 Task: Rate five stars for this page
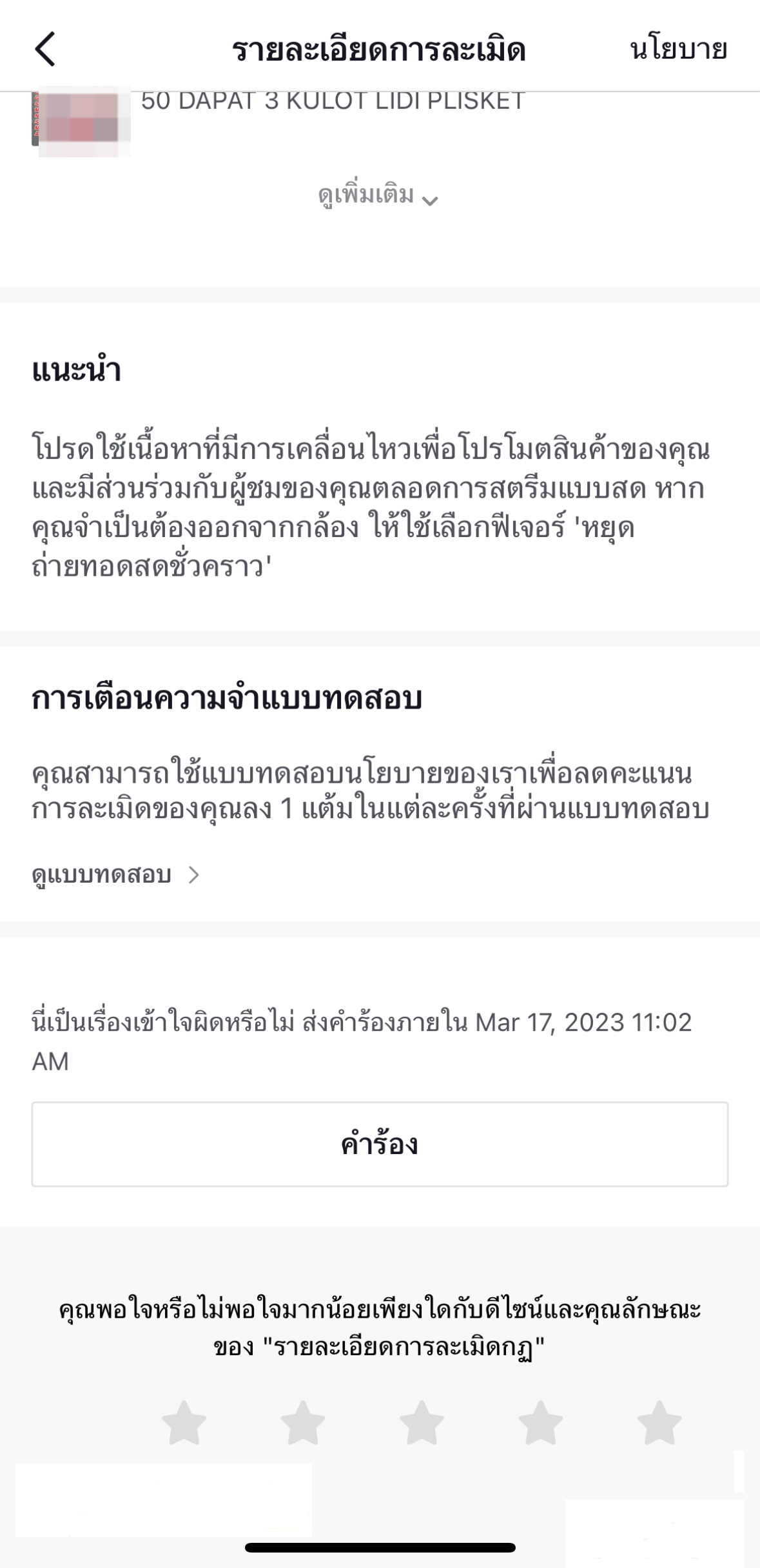(x=659, y=1422)
